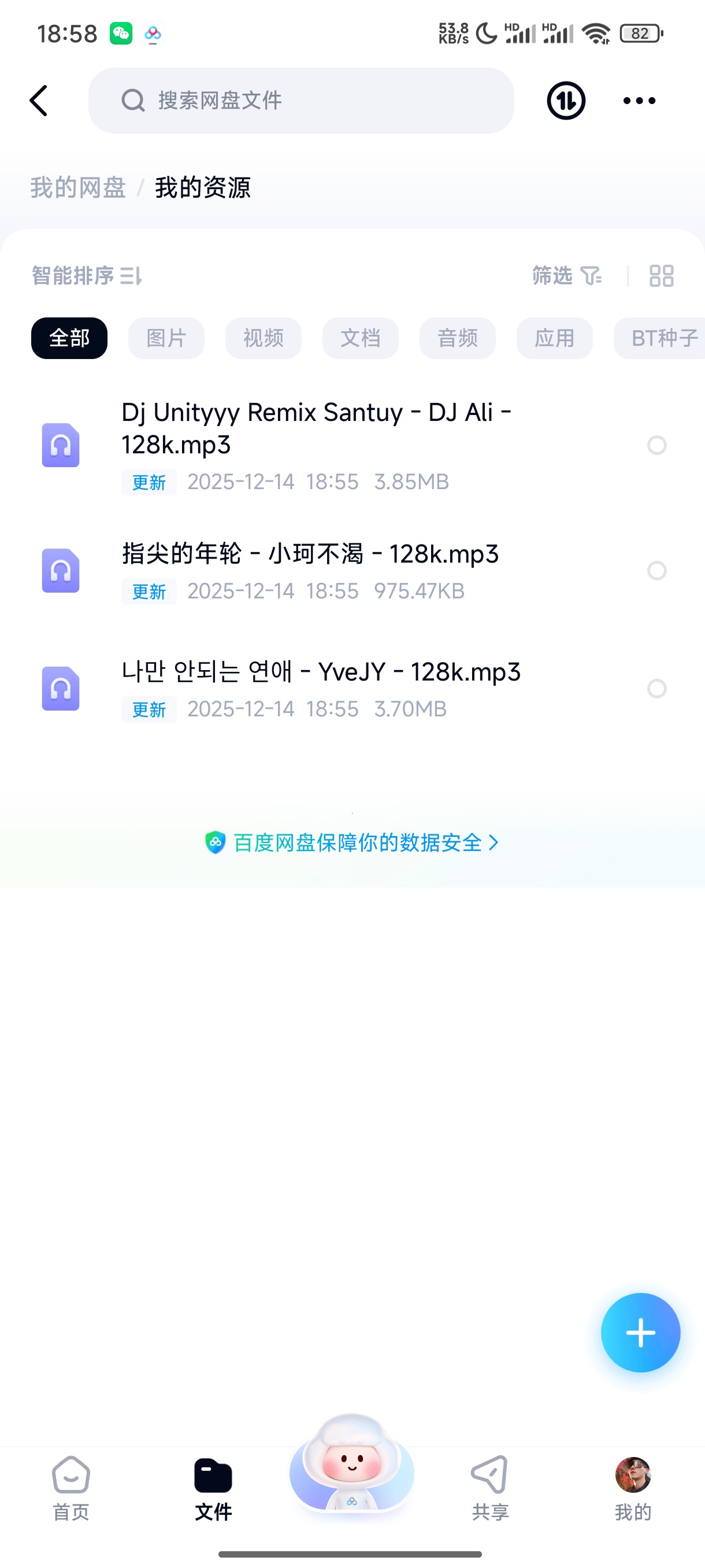Screen dimensions: 705x1568
Task: Select the 指尖的年轮 file checkbox
Action: tap(657, 571)
